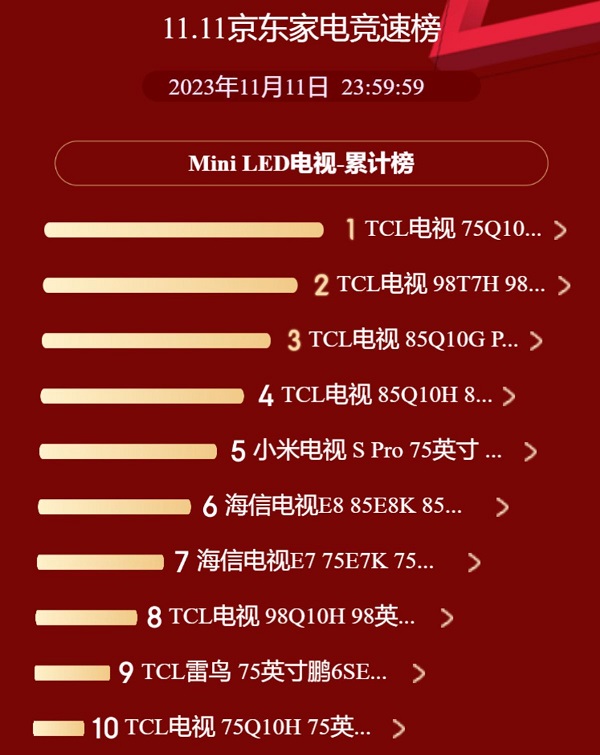Open the first-ranked TCL电视 75Q10 entry
Screen dimensions: 600x755
[x=453, y=230]
